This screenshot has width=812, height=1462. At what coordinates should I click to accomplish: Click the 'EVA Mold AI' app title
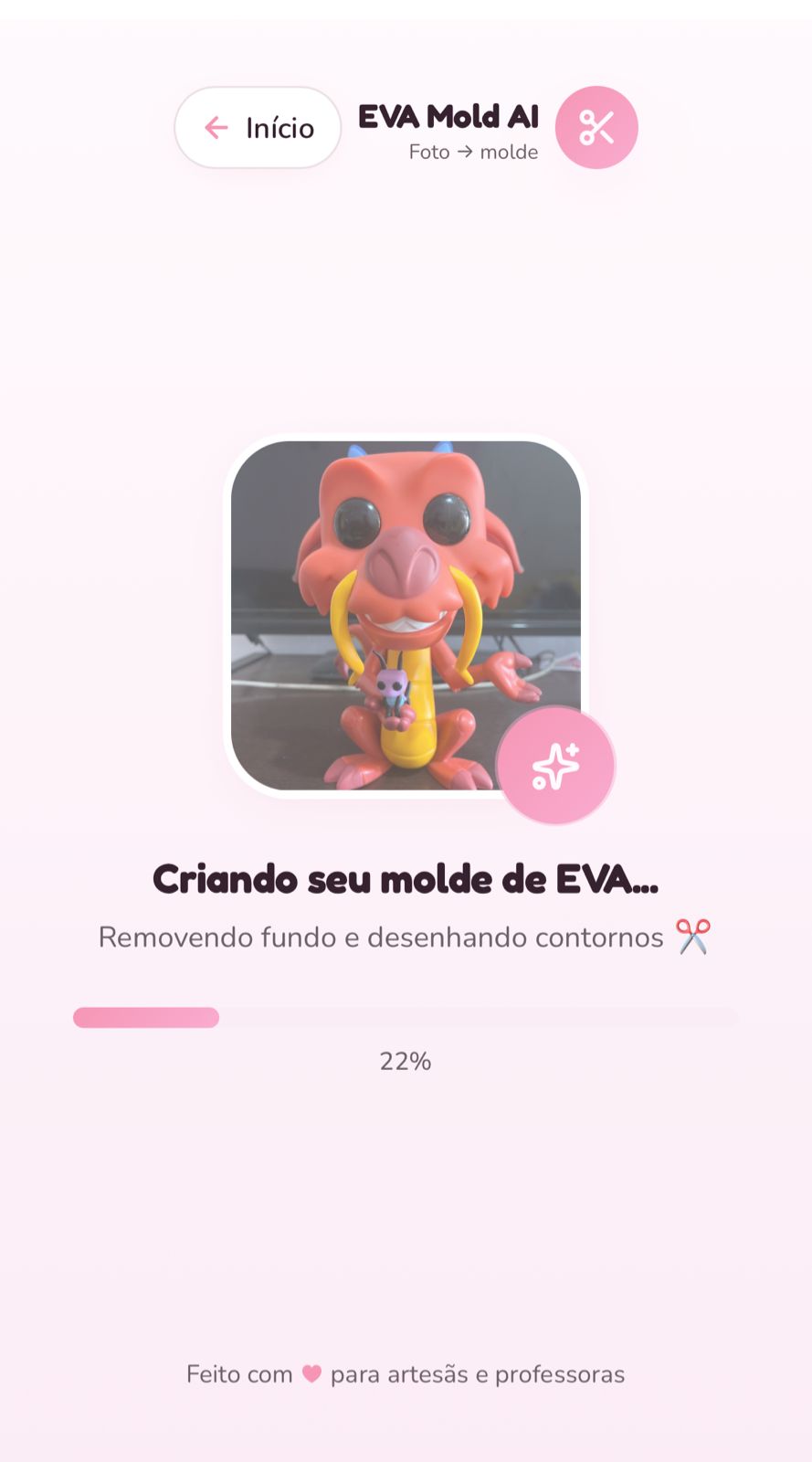point(448,117)
